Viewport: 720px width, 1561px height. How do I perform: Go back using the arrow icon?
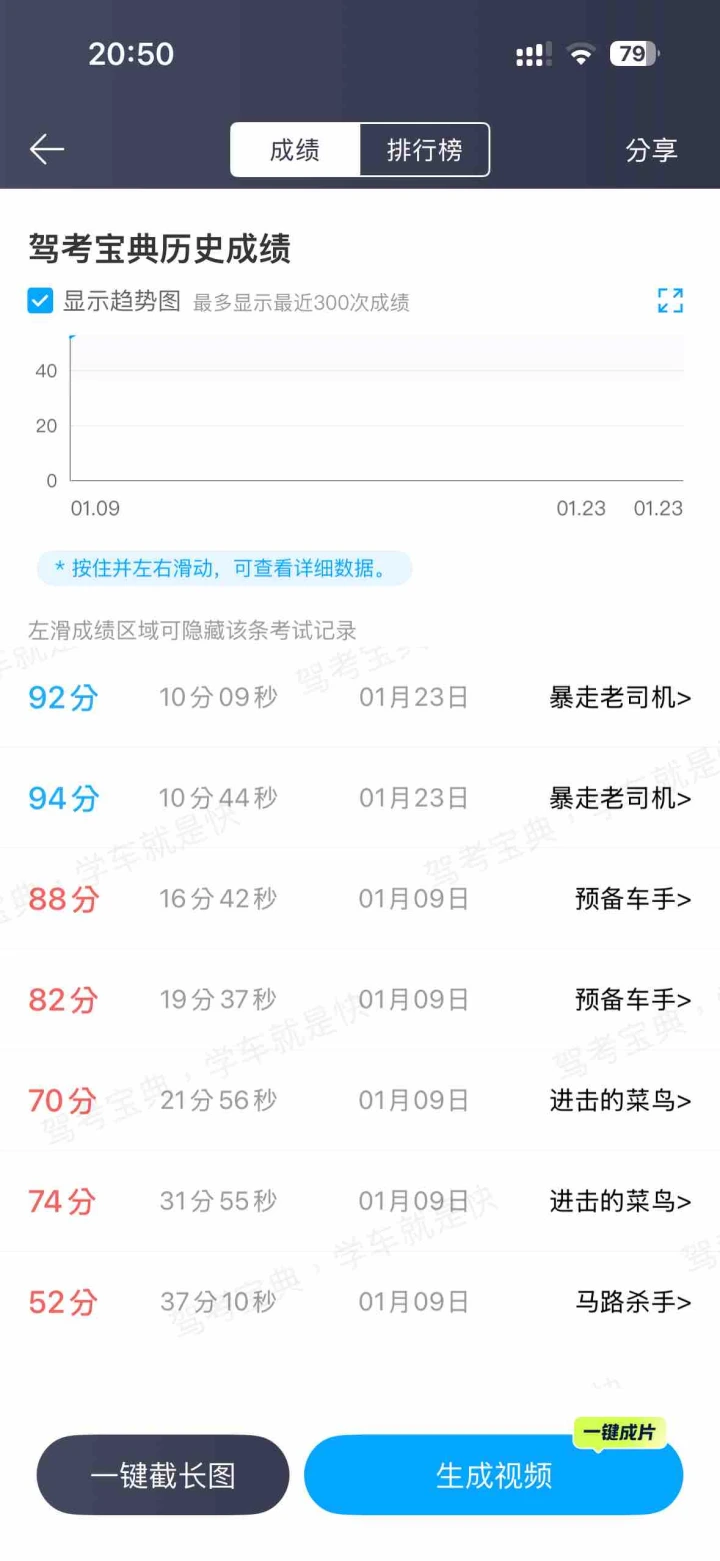point(47,150)
